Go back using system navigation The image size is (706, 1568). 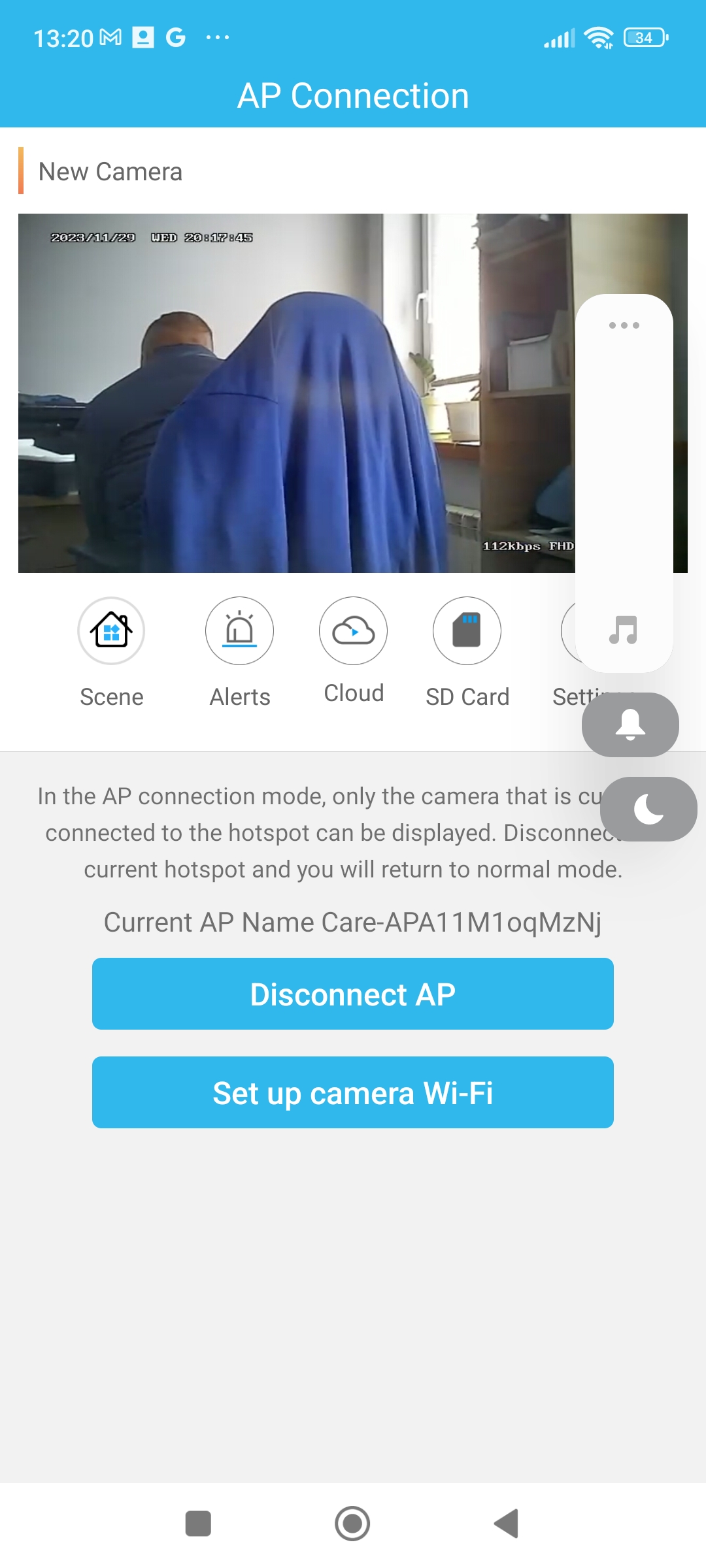[x=507, y=1524]
